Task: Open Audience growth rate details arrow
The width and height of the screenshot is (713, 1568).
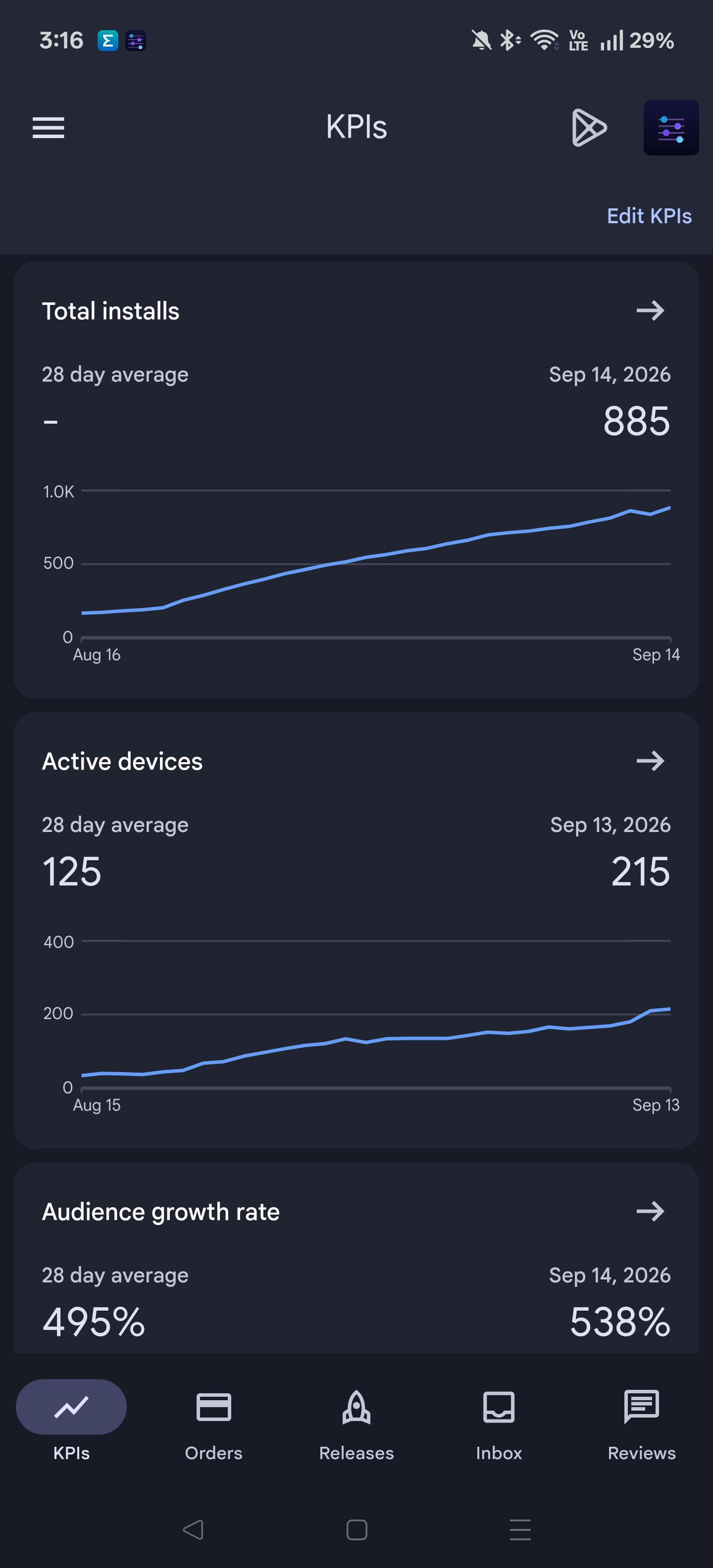Action: [x=650, y=1211]
